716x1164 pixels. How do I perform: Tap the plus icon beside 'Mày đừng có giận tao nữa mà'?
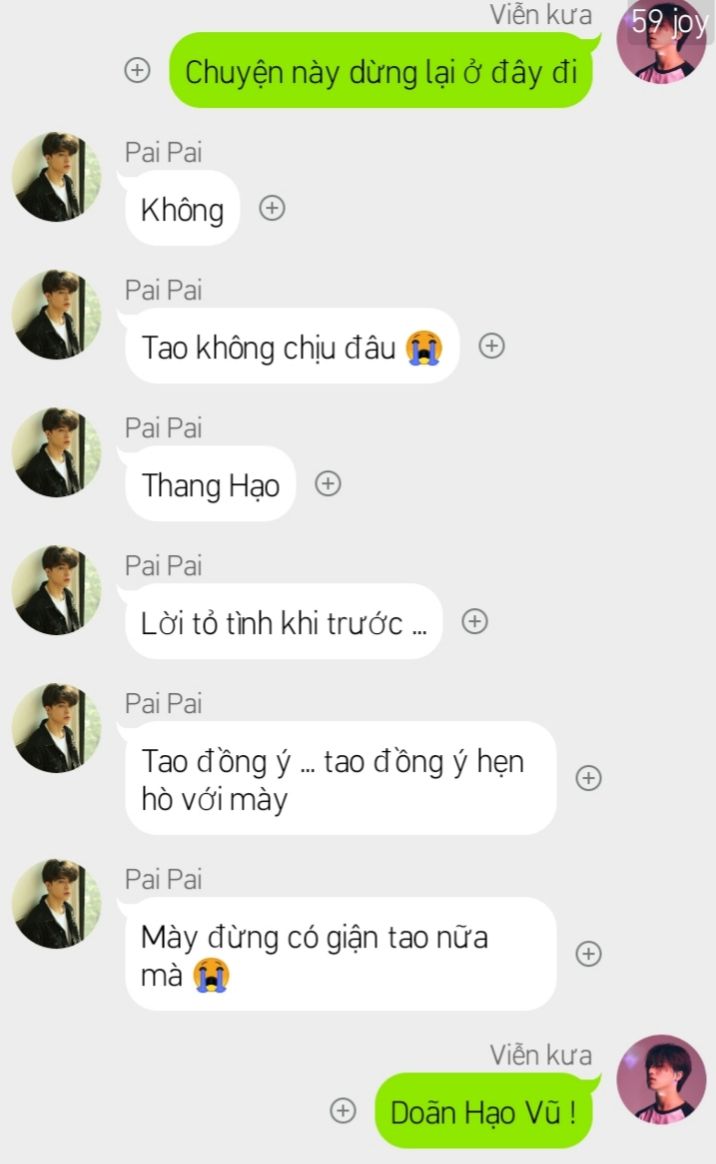(588, 954)
